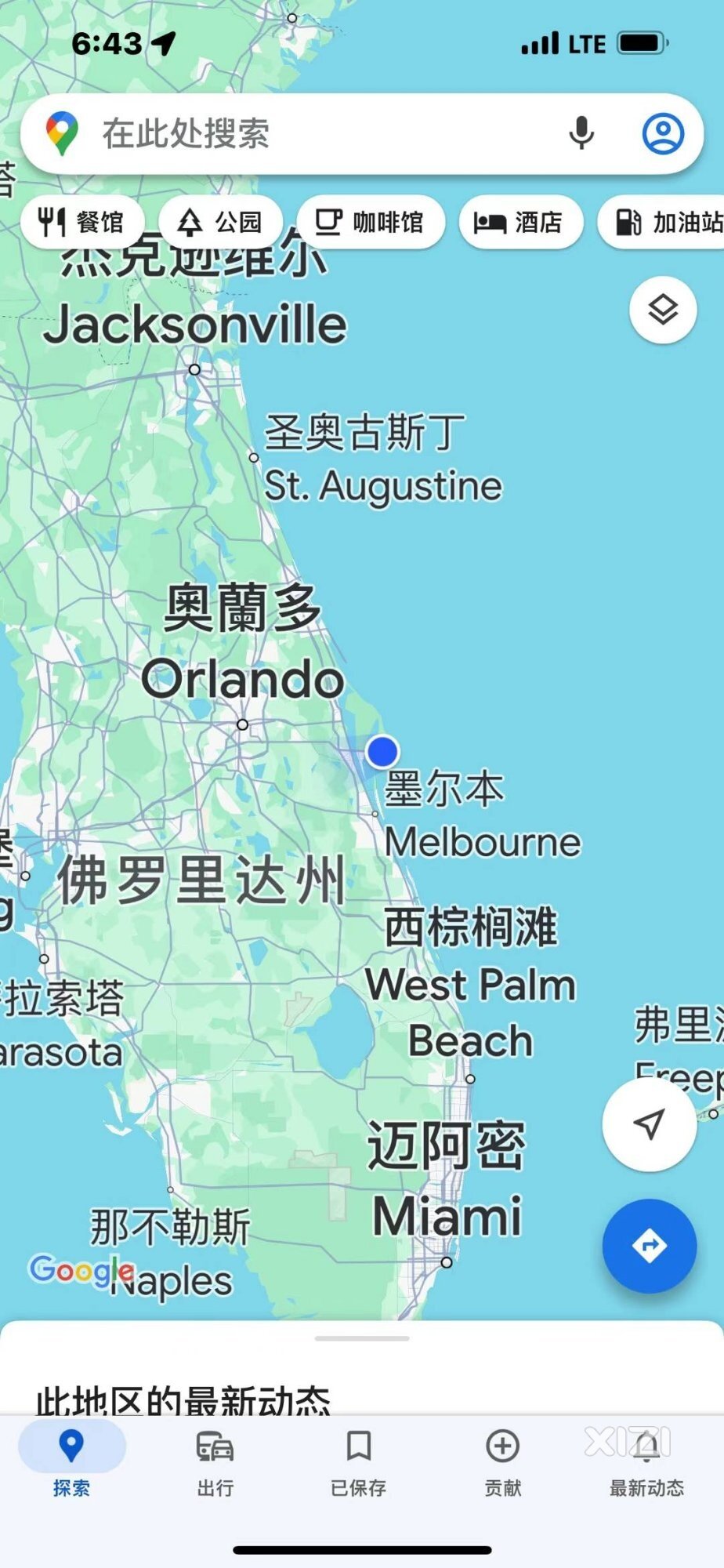Select the 公园 parks chip
The width and height of the screenshot is (724, 1568).
pos(220,223)
